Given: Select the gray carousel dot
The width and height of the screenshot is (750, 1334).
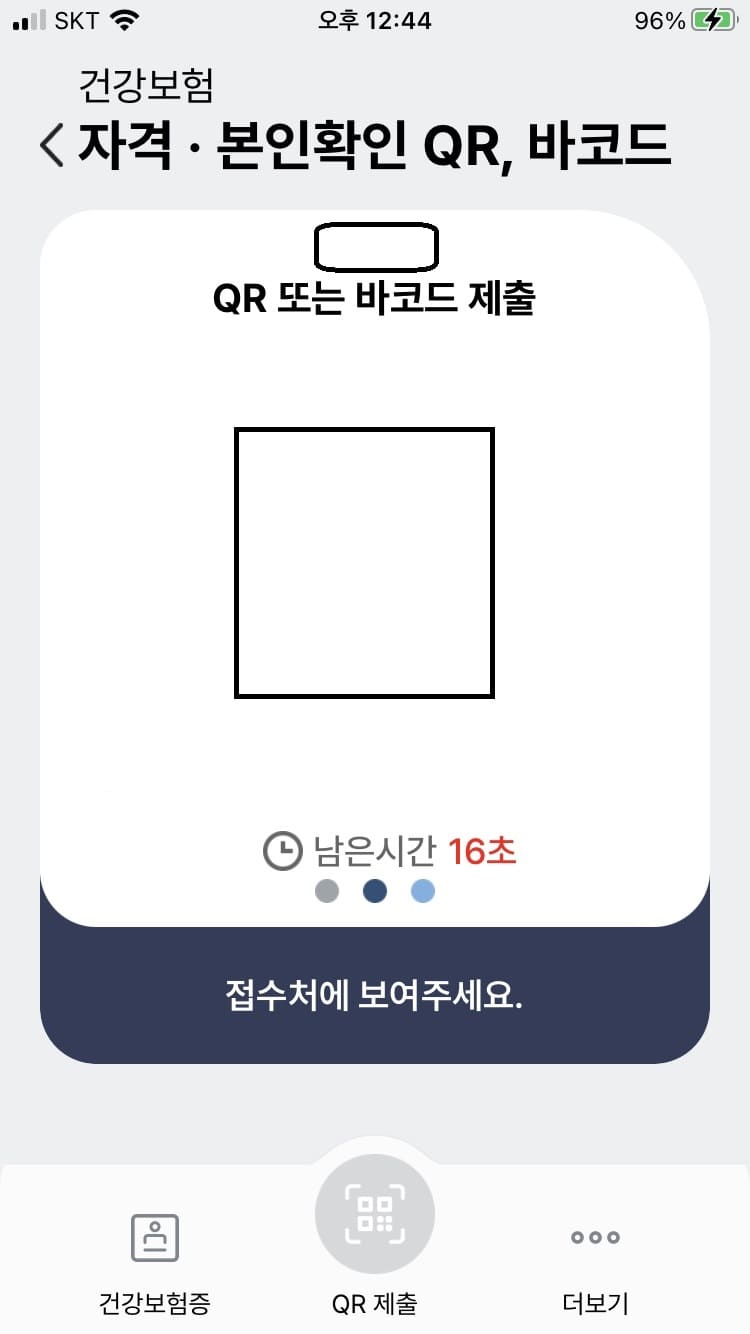Looking at the screenshot, I should [x=326, y=890].
